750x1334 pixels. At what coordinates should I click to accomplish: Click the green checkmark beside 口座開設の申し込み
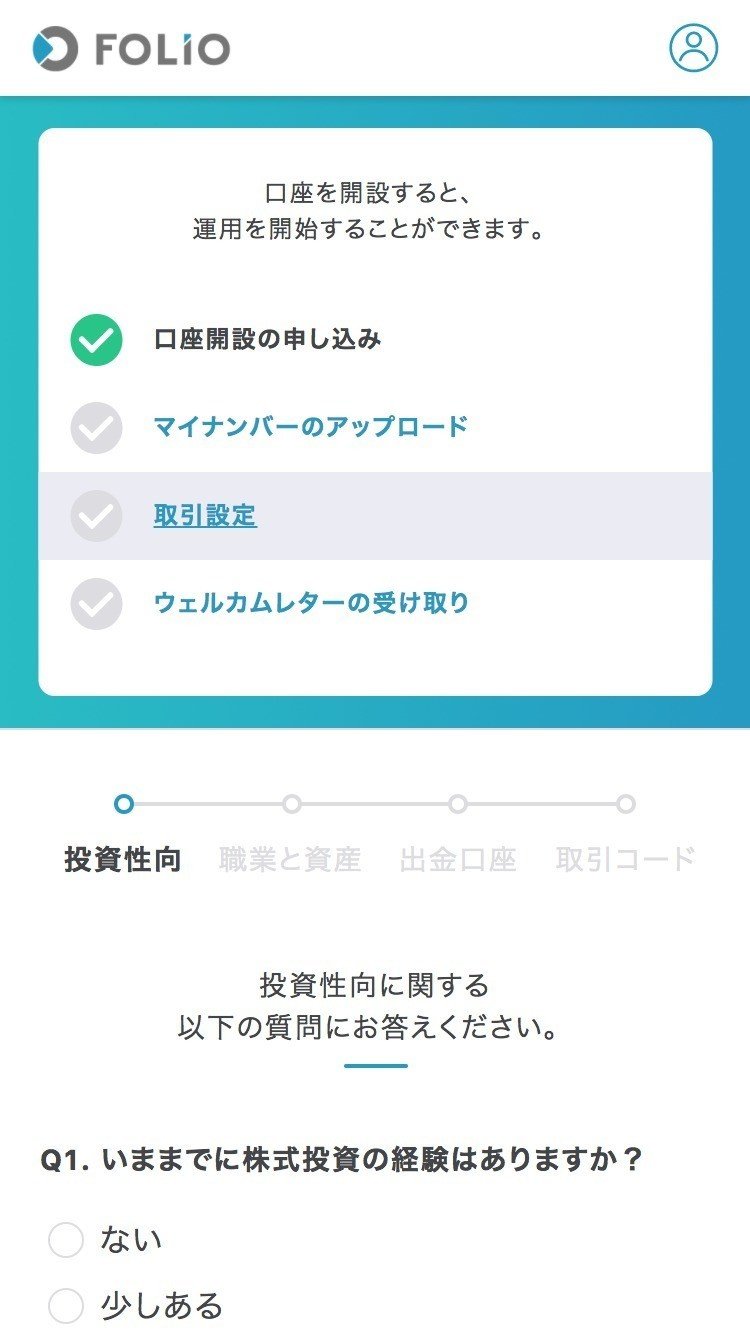pos(95,337)
